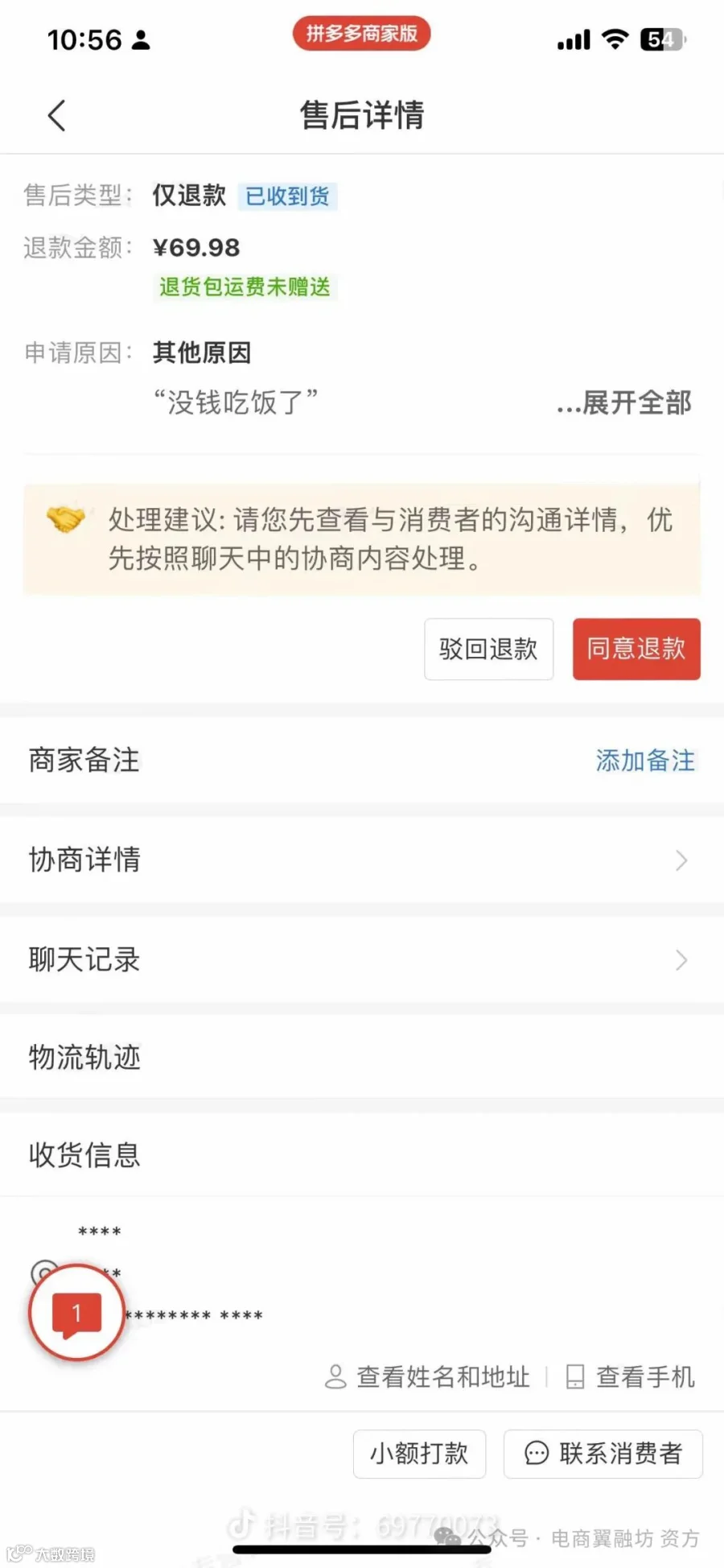This screenshot has height=1568, width=724.
Task: Tap the 小额打款 button
Action: (419, 1454)
